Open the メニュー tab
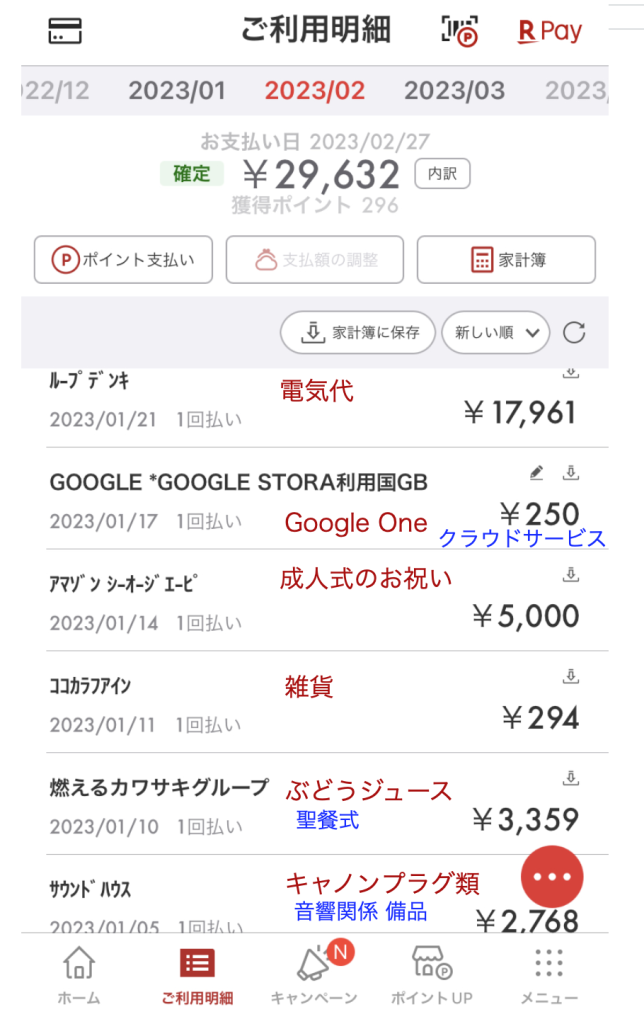This screenshot has width=644, height=1024. pyautogui.click(x=549, y=975)
